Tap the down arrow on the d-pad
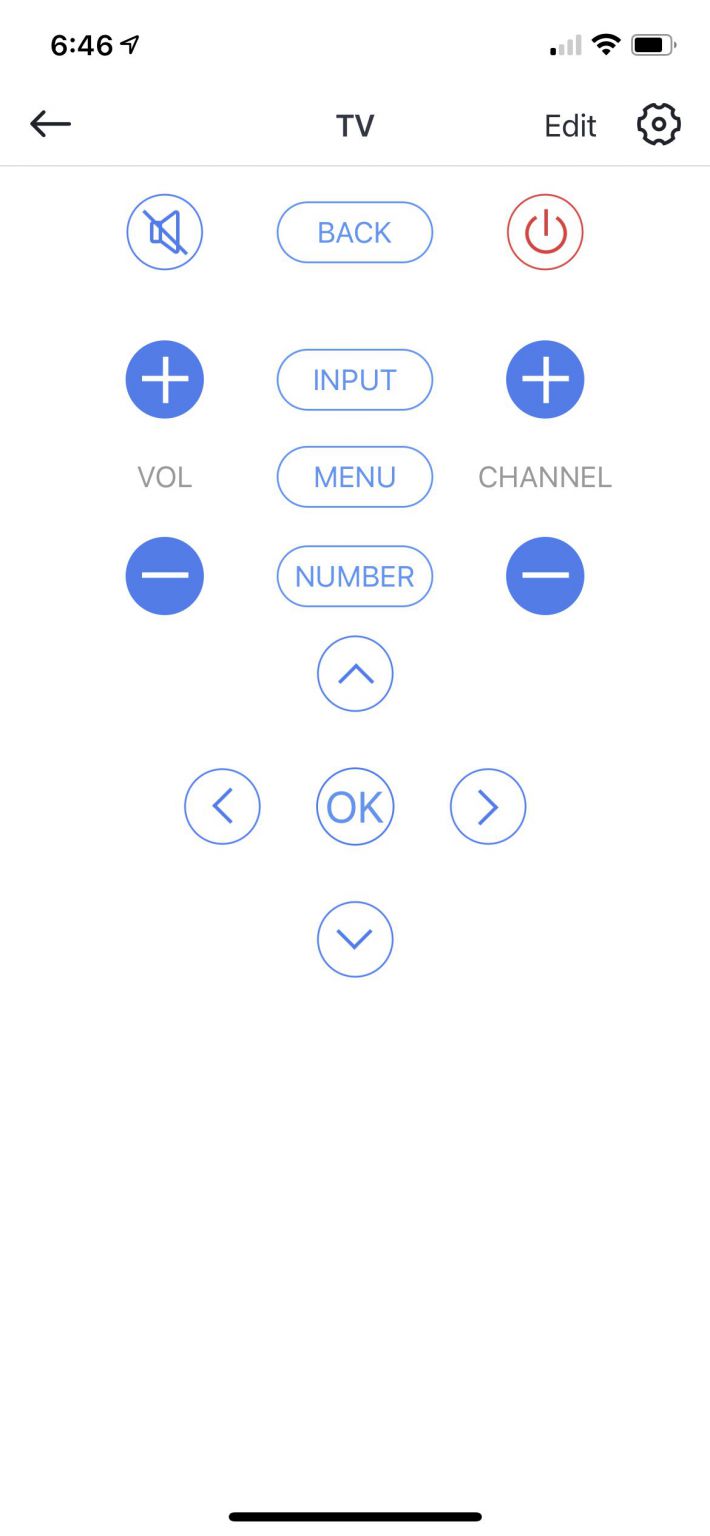 click(x=355, y=939)
